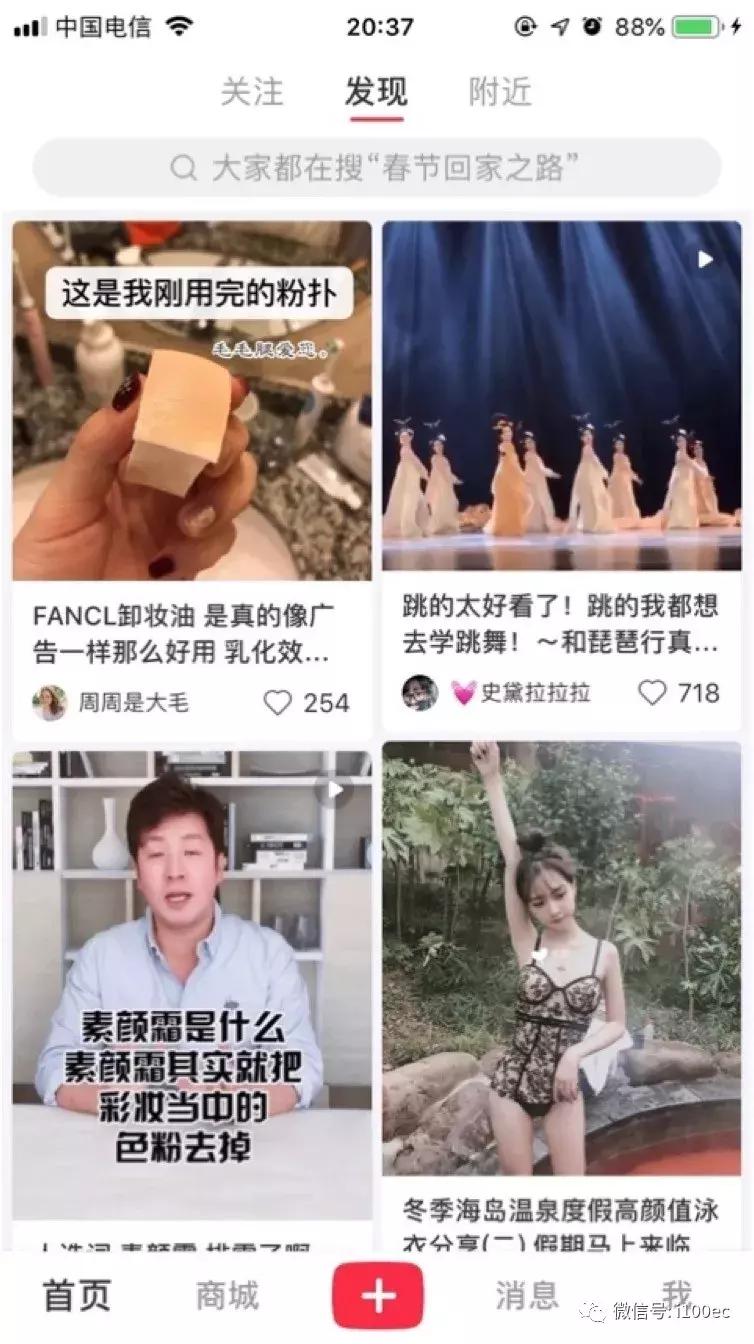
Task: Tap the 首页 home icon in bottom bar
Action: tap(75, 1292)
